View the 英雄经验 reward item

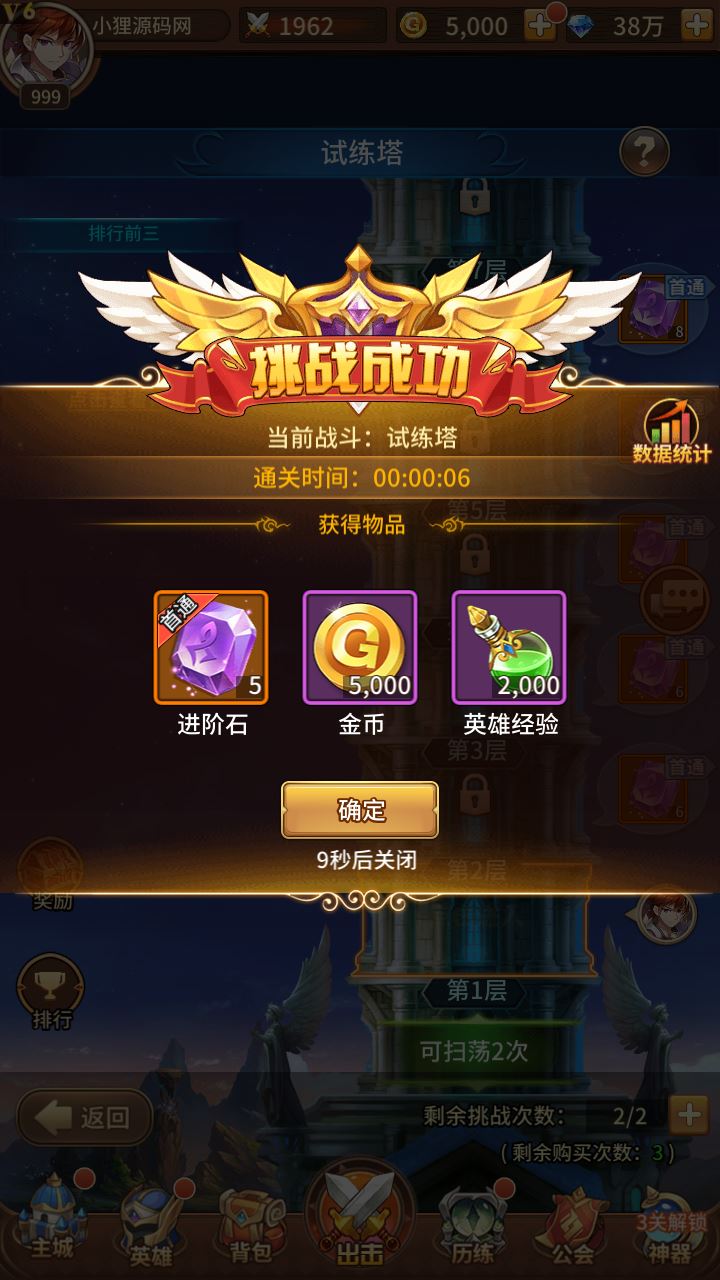tap(509, 647)
